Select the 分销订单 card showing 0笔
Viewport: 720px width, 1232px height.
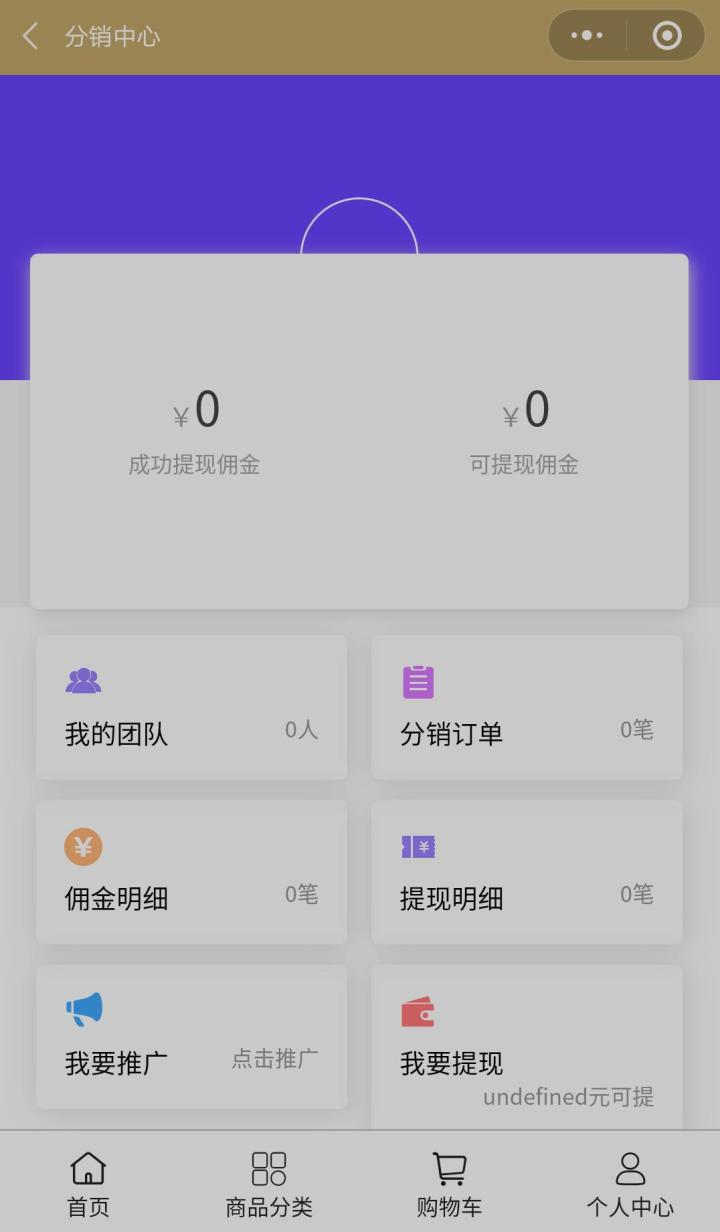point(527,705)
